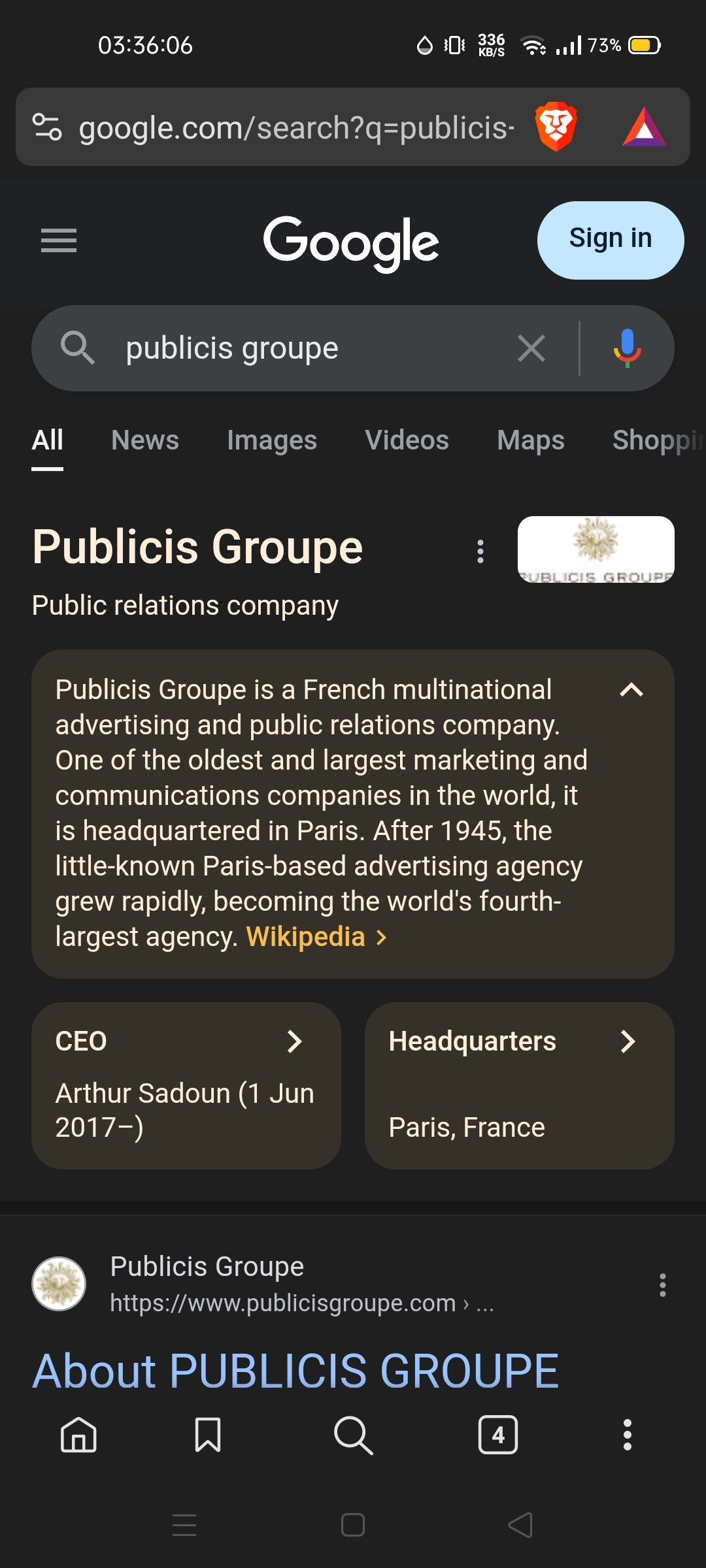Clear the search query text
This screenshot has width=706, height=1568.
tap(531, 348)
